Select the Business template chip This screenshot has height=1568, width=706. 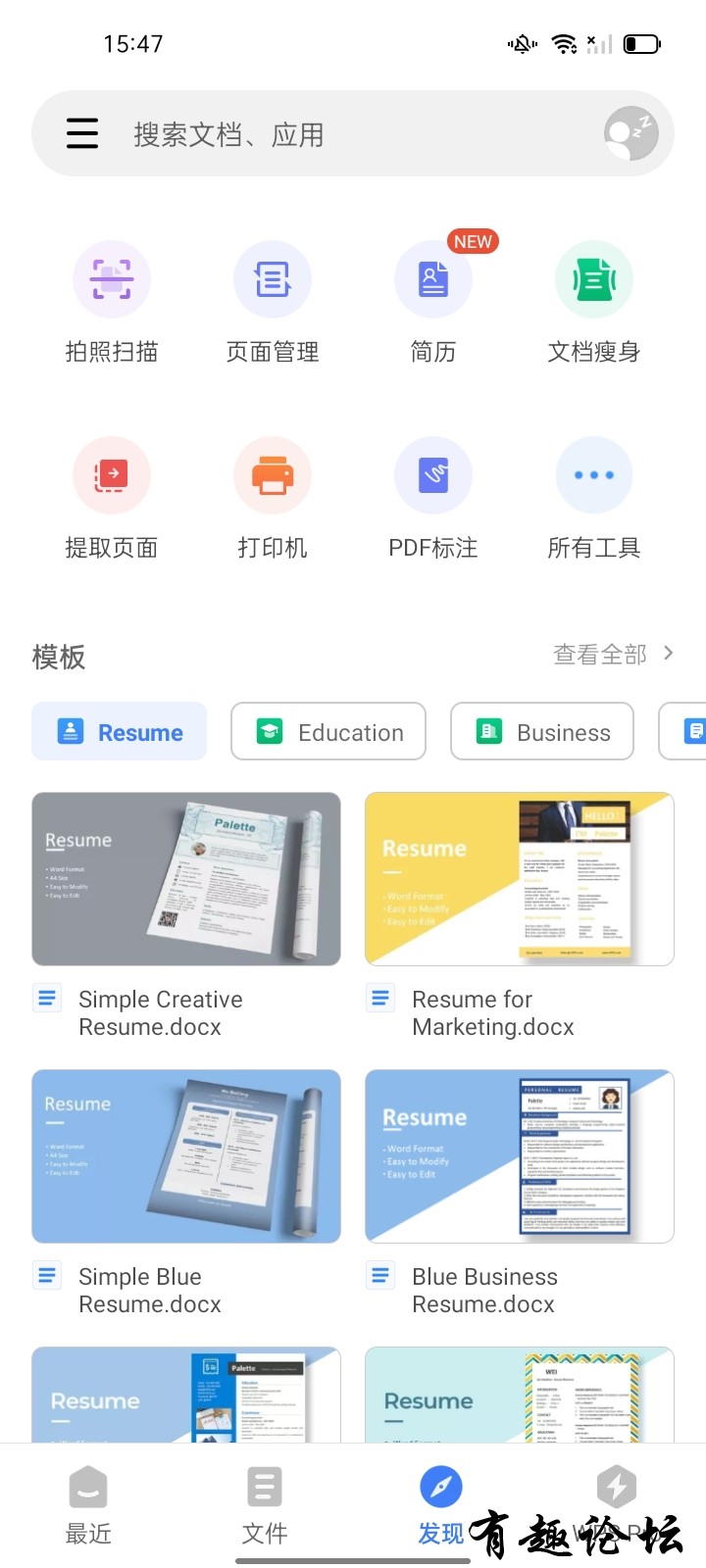pos(542,732)
